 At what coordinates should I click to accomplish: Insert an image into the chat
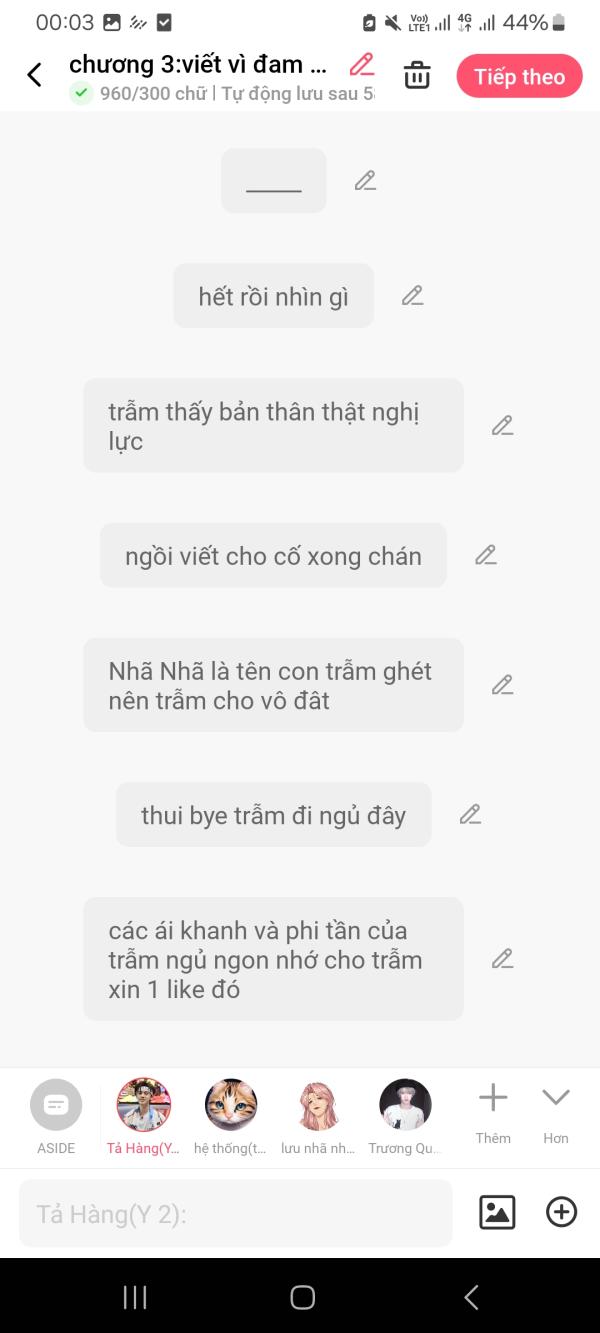[497, 1212]
